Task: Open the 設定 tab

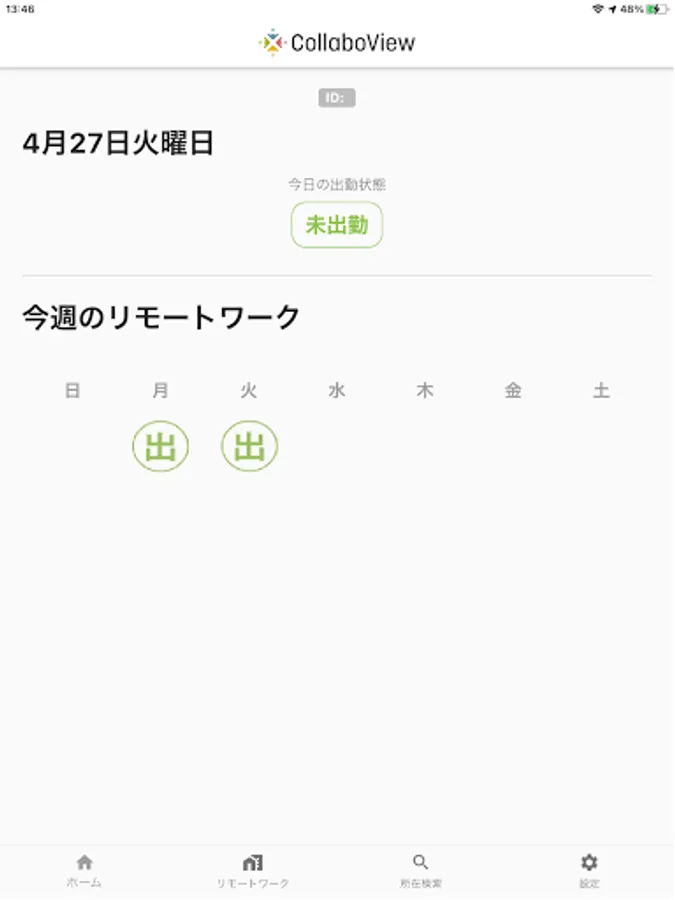Action: tap(589, 870)
